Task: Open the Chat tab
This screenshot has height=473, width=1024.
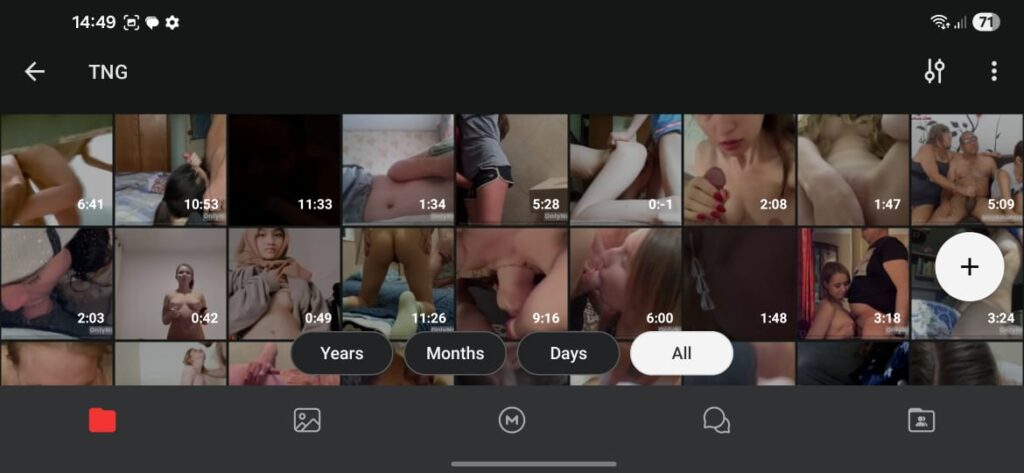Action: pyautogui.click(x=716, y=421)
